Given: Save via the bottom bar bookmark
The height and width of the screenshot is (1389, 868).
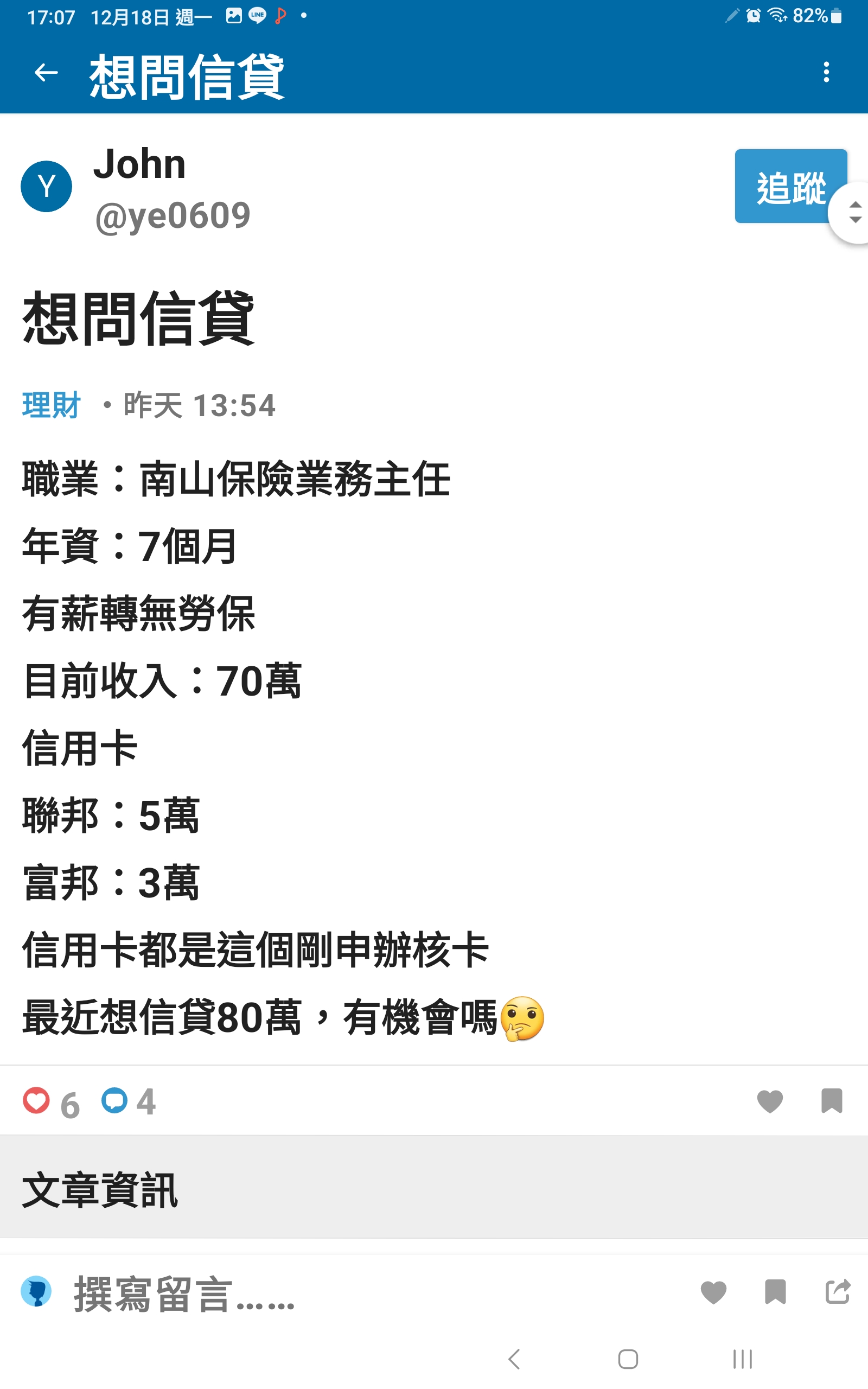Looking at the screenshot, I should coord(775,1292).
